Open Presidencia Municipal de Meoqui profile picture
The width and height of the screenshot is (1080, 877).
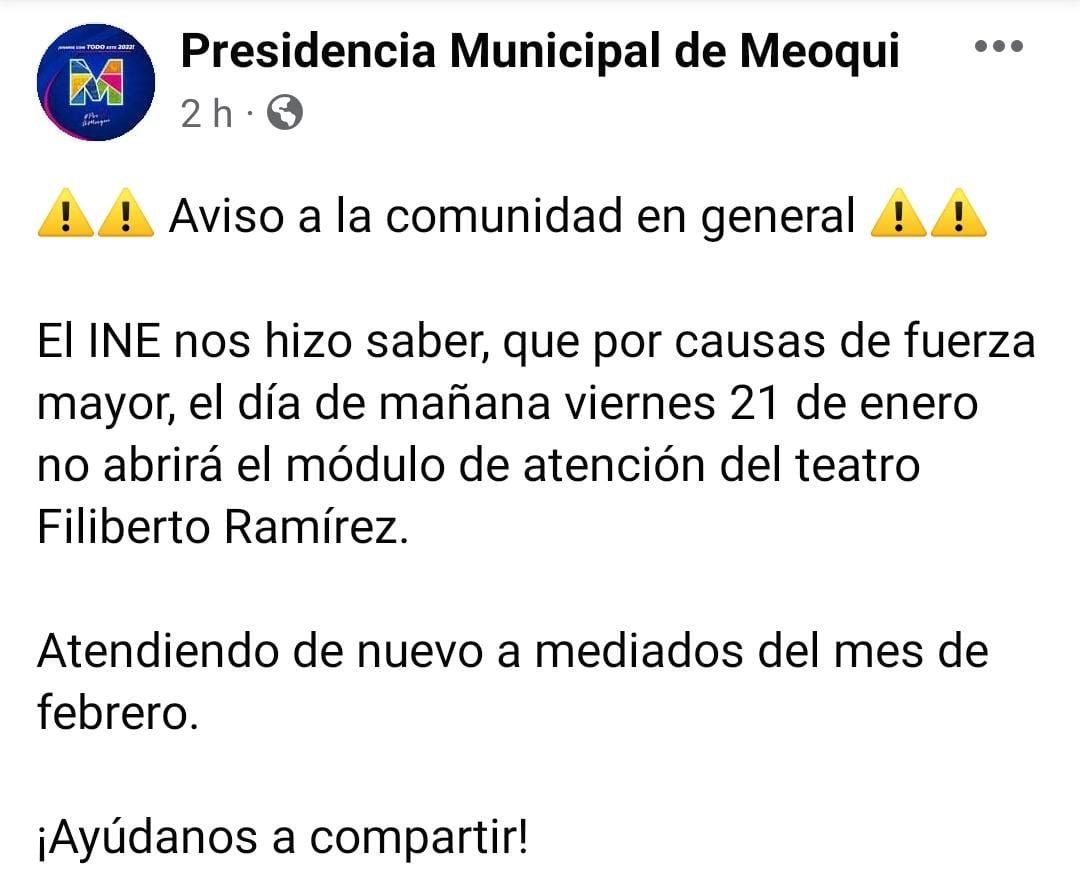[95, 82]
